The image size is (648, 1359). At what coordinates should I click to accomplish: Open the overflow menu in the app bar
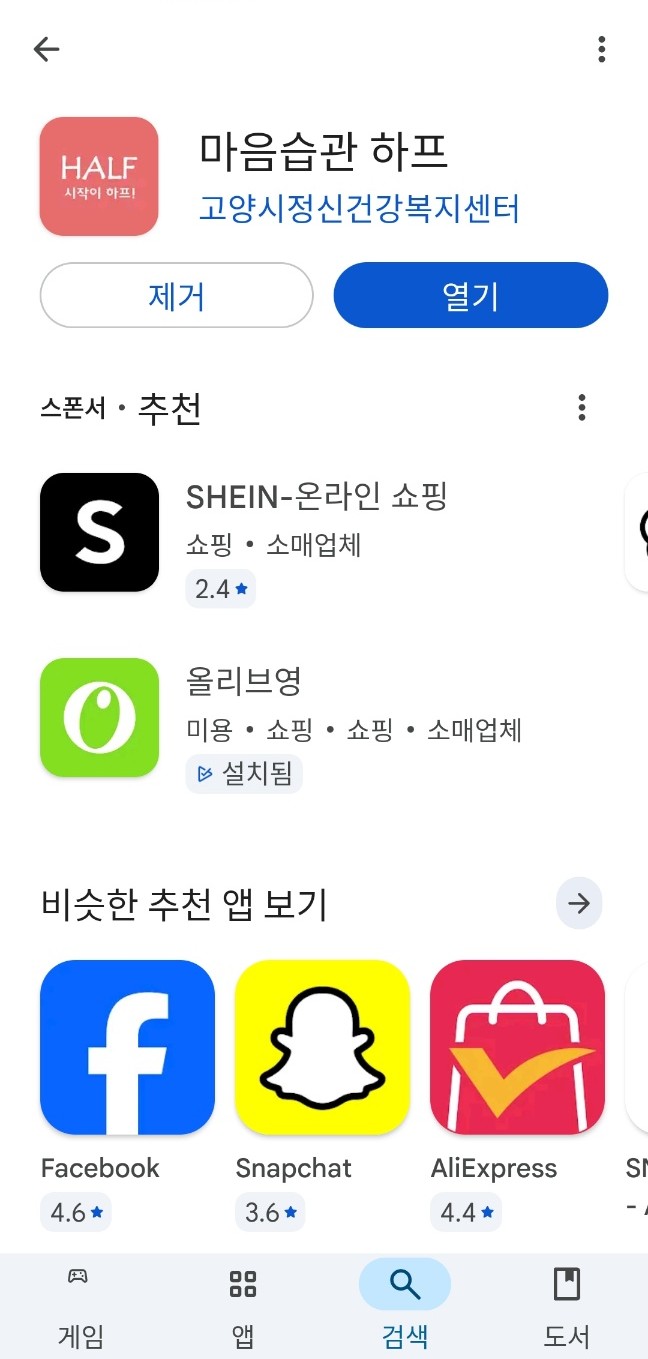coord(601,49)
